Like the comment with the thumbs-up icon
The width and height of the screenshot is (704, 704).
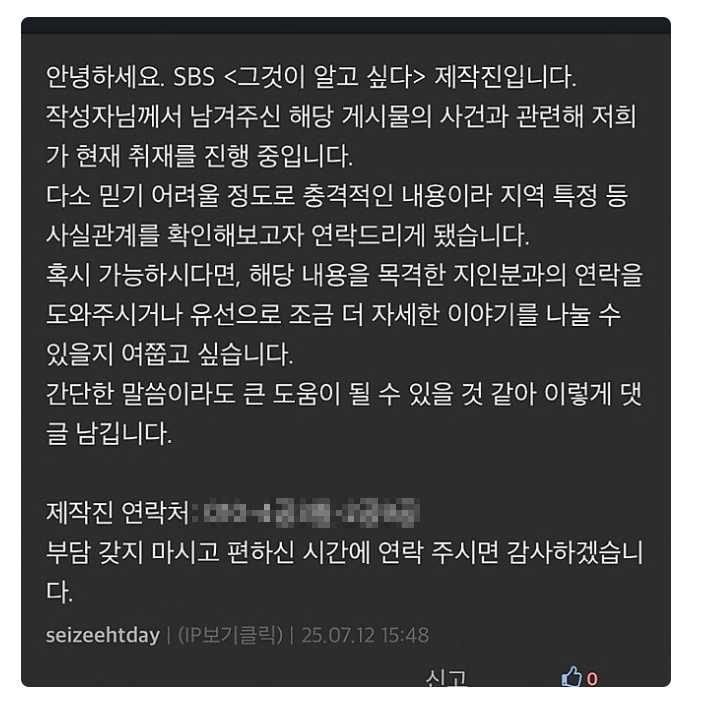coord(573,678)
